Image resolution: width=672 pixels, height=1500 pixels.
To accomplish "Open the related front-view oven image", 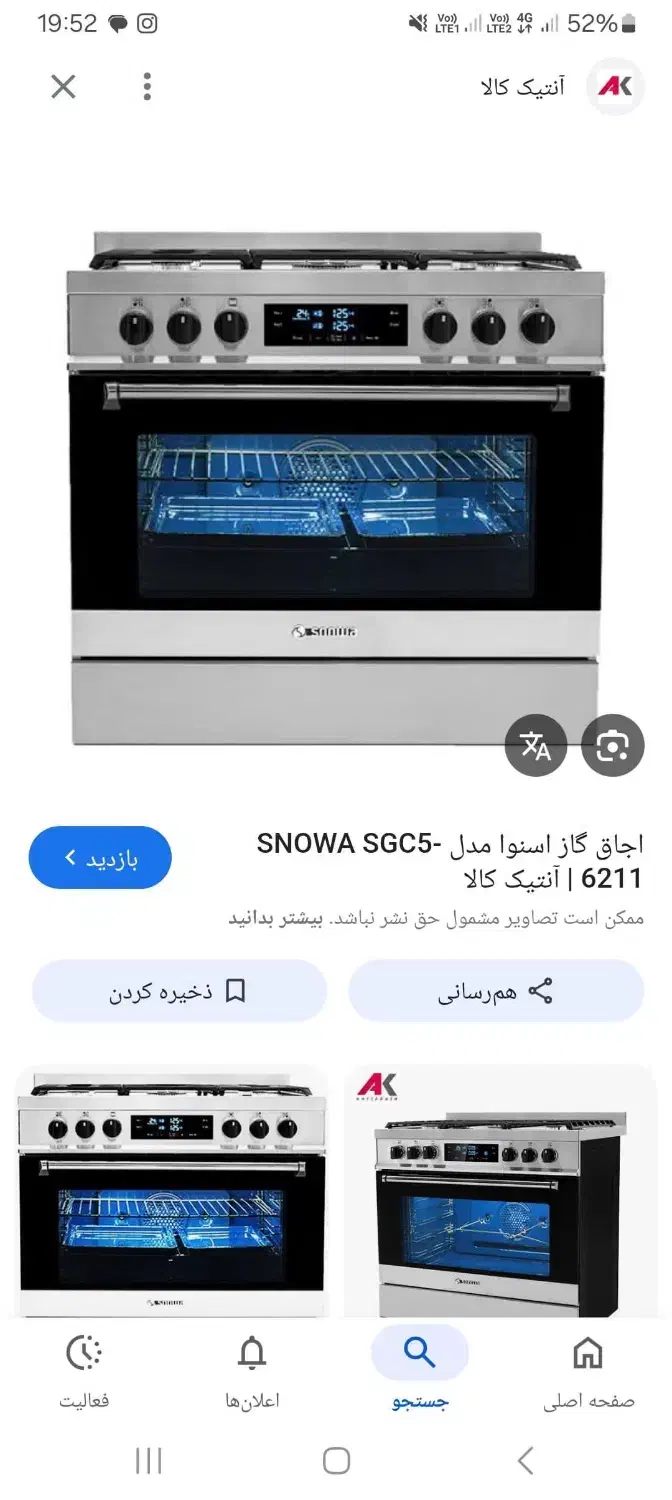I will pyautogui.click(x=171, y=1195).
